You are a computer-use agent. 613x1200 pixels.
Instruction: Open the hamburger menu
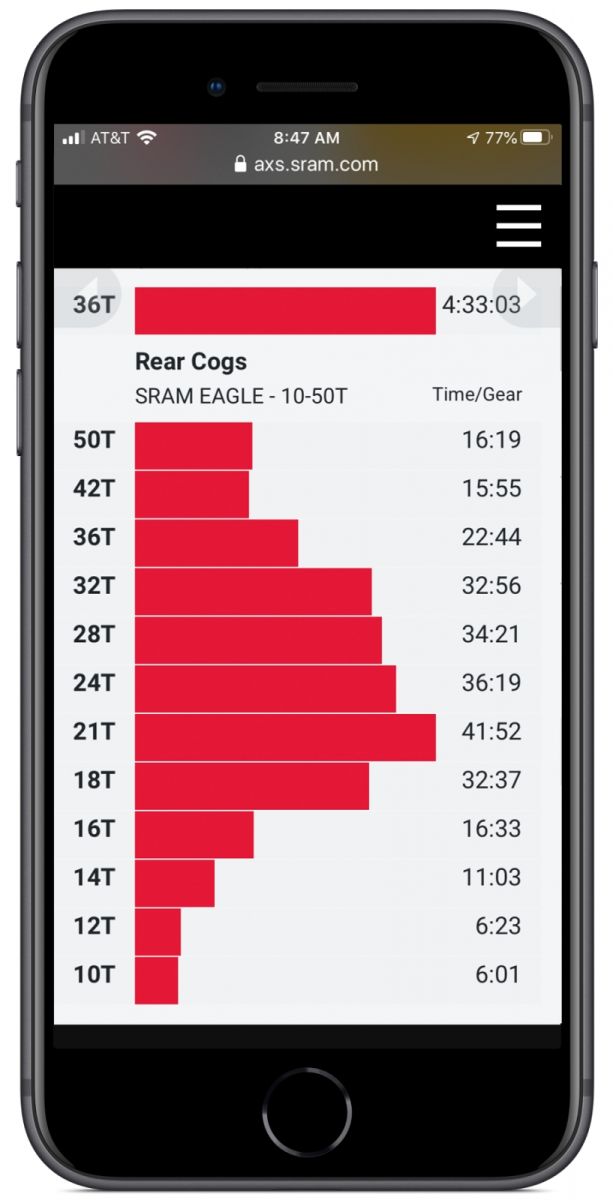pyautogui.click(x=518, y=226)
